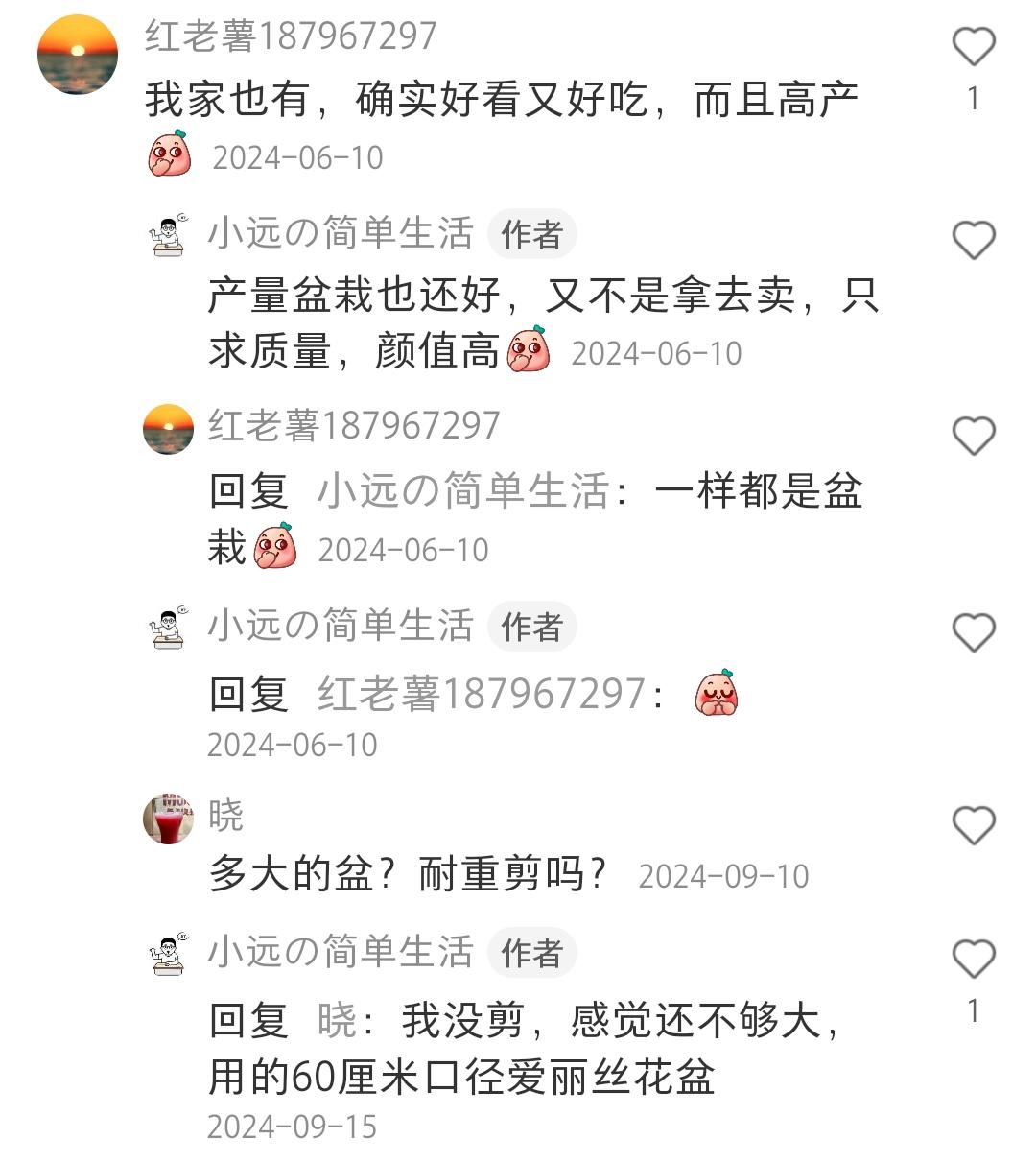Tap the 作者 badge next to 小远の简单生活
The width and height of the screenshot is (1036, 1163).
tap(533, 235)
